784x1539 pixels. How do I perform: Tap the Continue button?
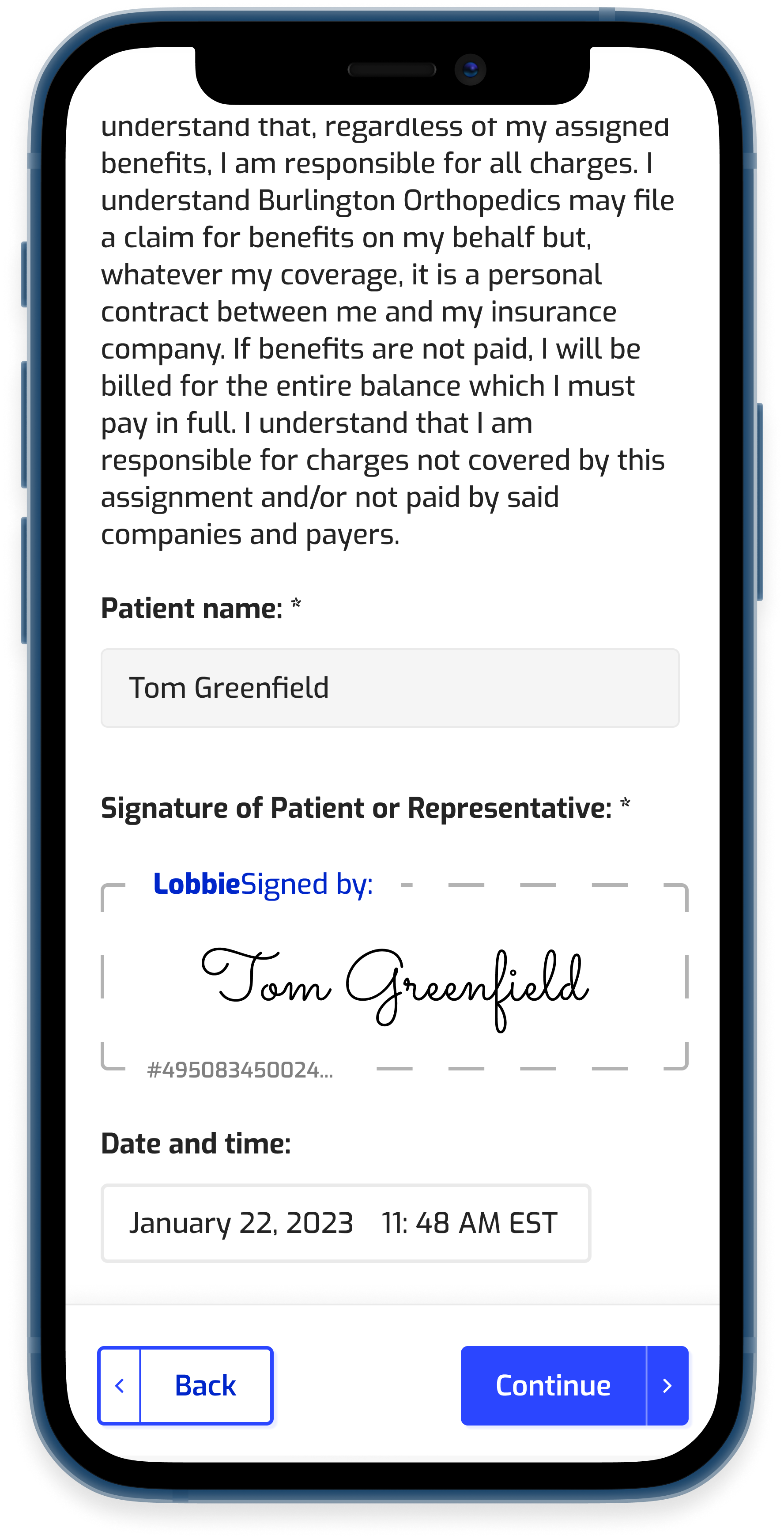point(573,1385)
